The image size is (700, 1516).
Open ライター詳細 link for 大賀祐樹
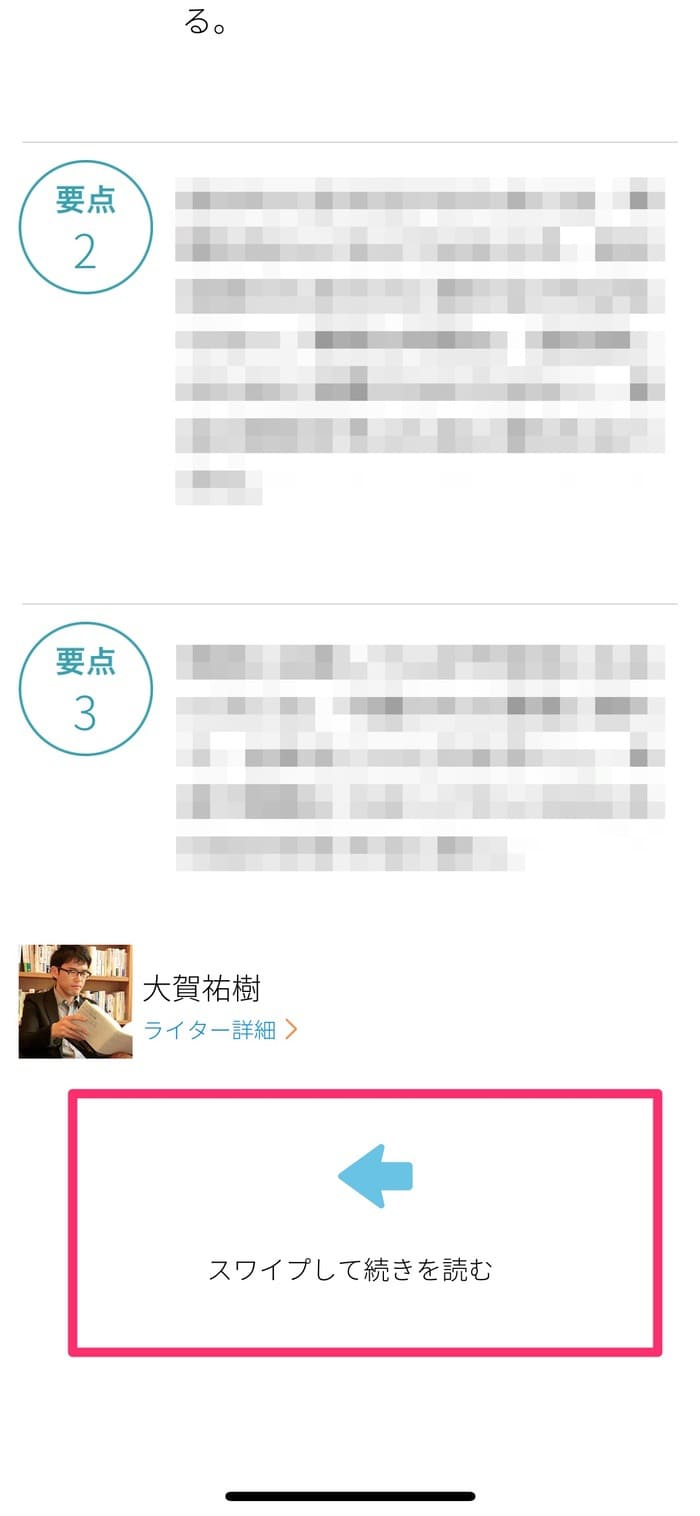(x=220, y=1030)
